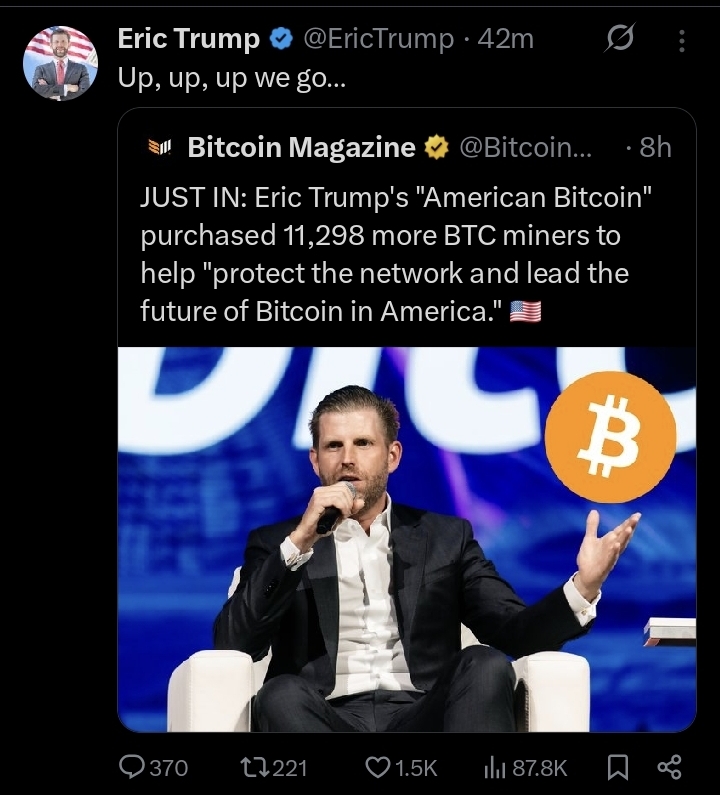Bookmark this post

click(x=617, y=767)
